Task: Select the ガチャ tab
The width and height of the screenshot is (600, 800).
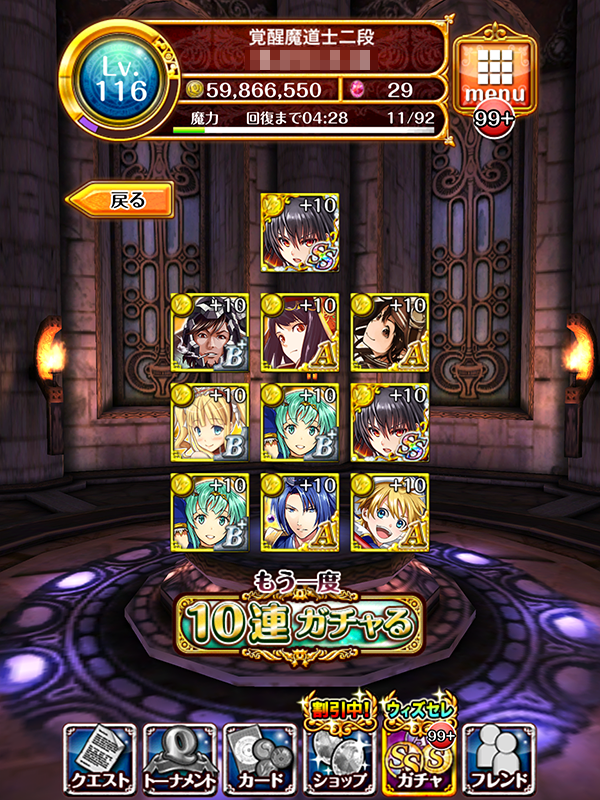Action: [x=419, y=755]
